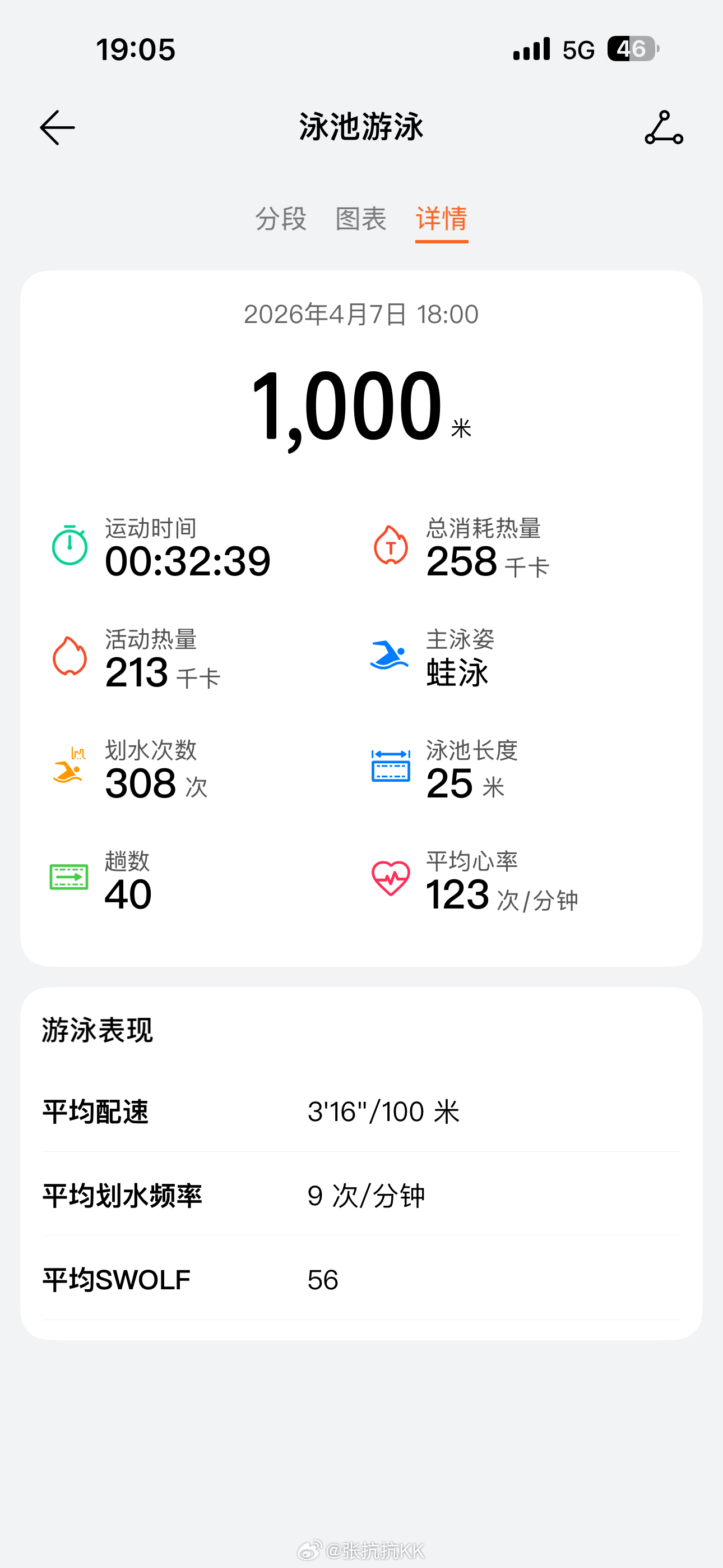
Task: Tap the battery indicator in status bar
Action: tap(633, 50)
